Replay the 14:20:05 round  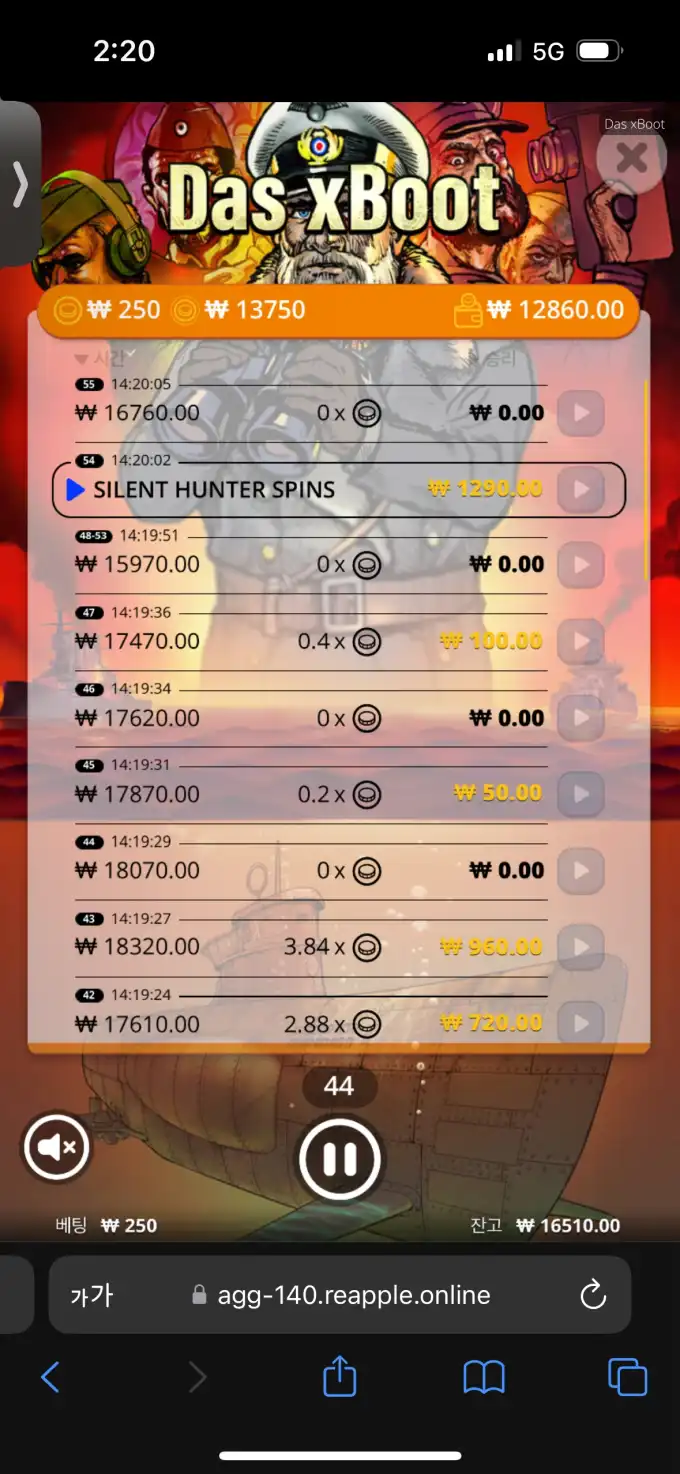click(581, 412)
